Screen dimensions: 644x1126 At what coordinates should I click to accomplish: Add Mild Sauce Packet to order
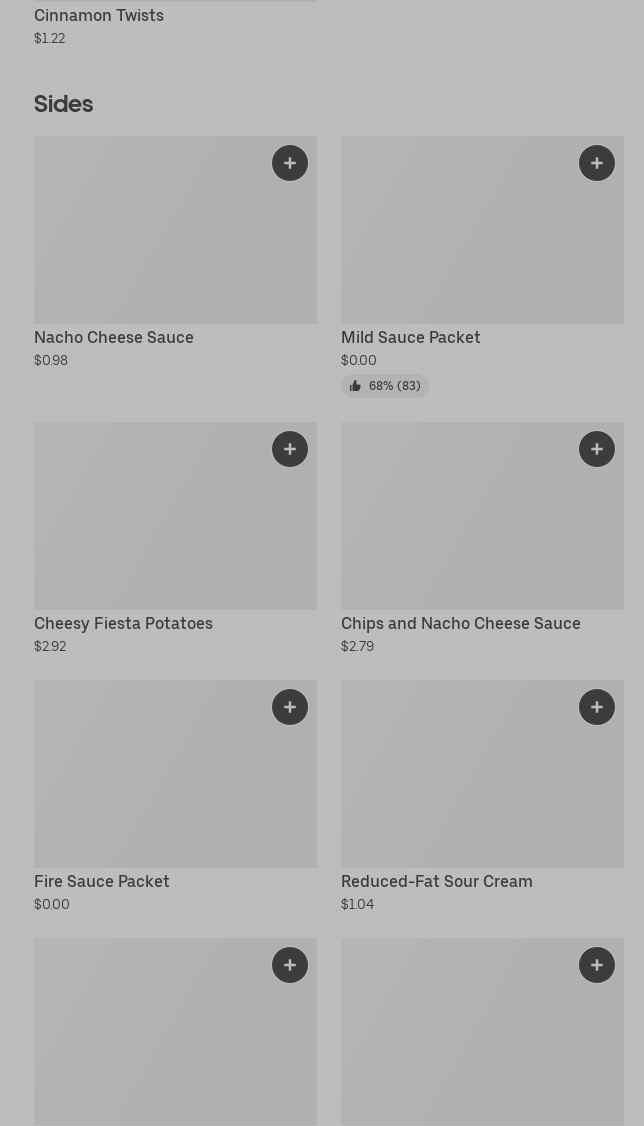click(x=597, y=163)
